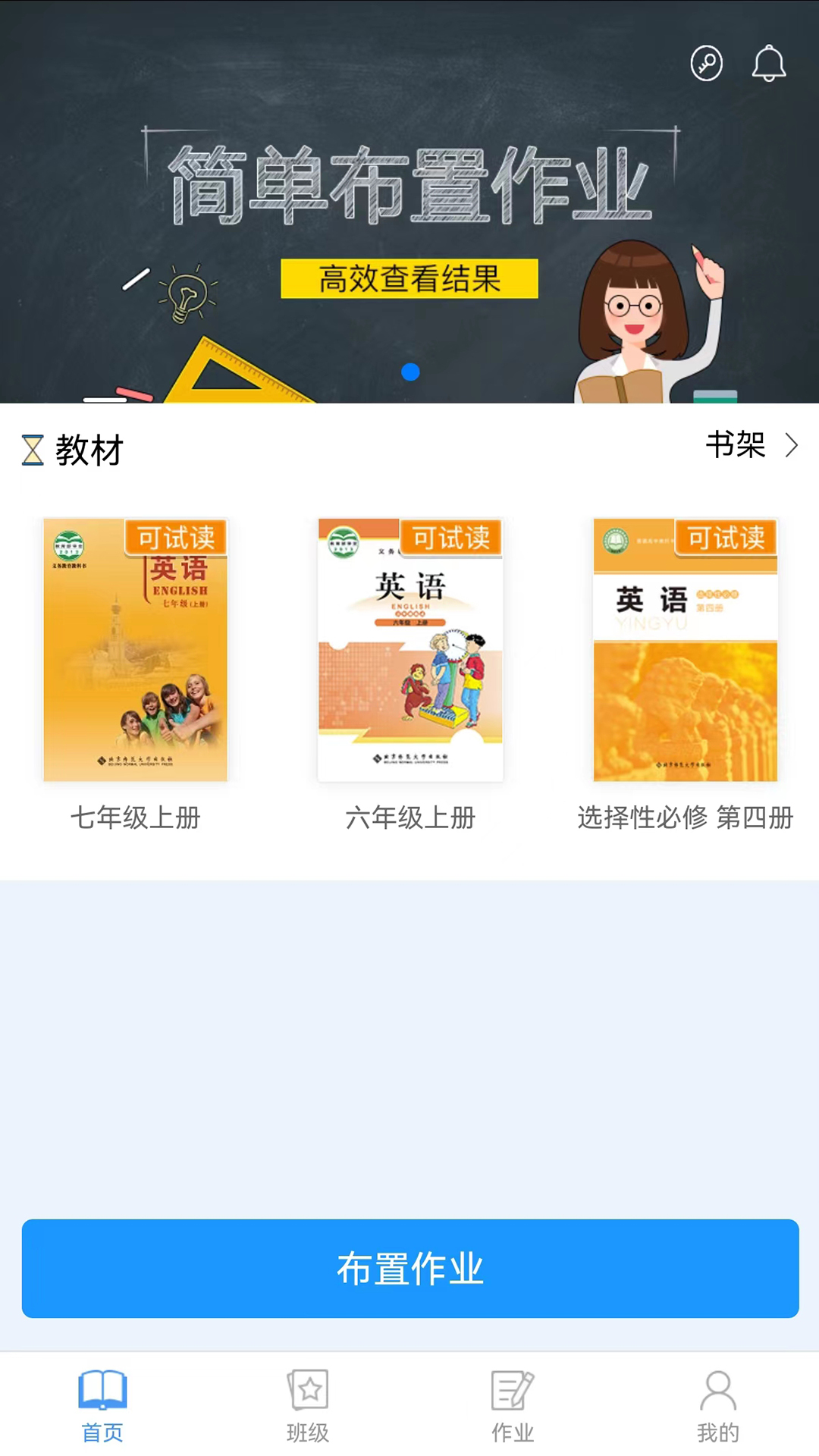Open the notifications bell
The height and width of the screenshot is (1456, 819).
(768, 63)
